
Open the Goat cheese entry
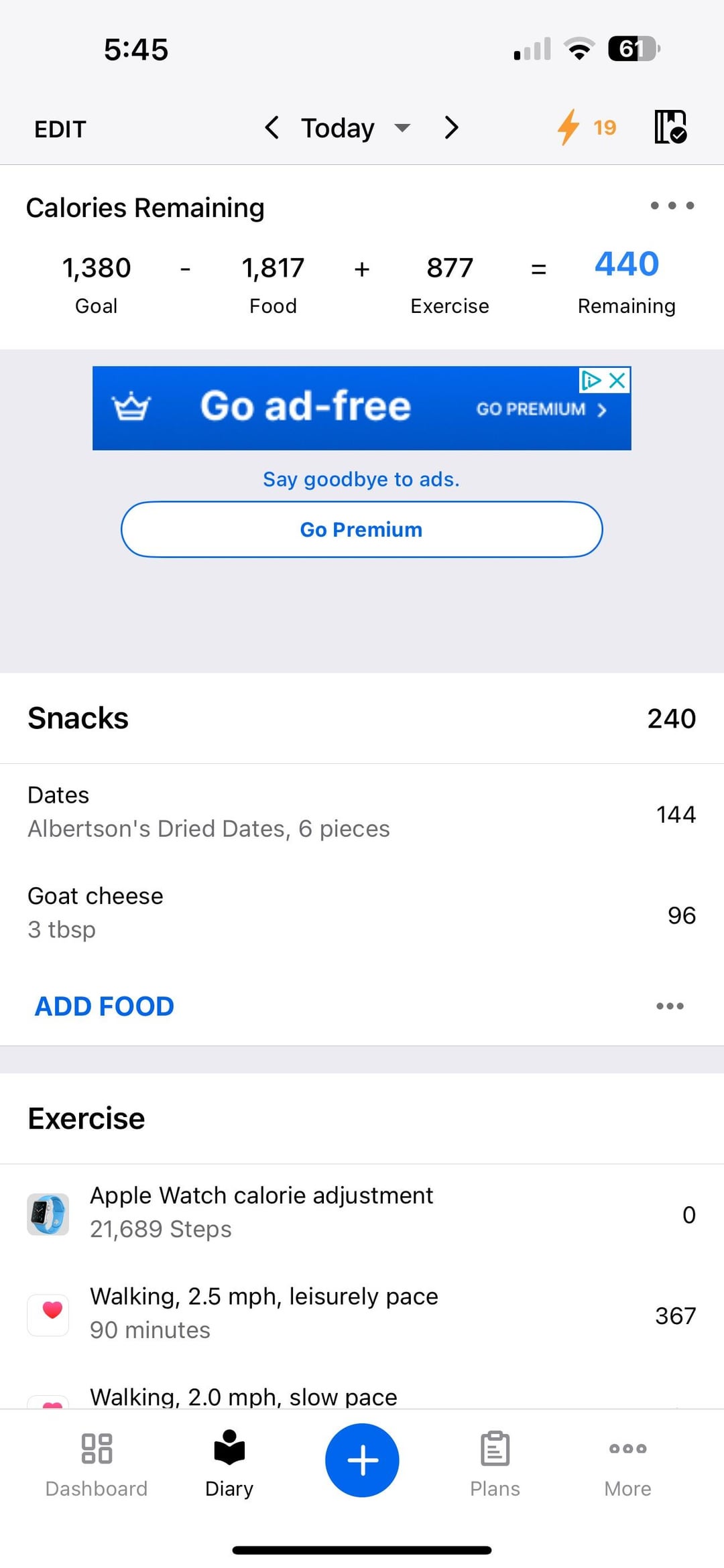coord(362,913)
